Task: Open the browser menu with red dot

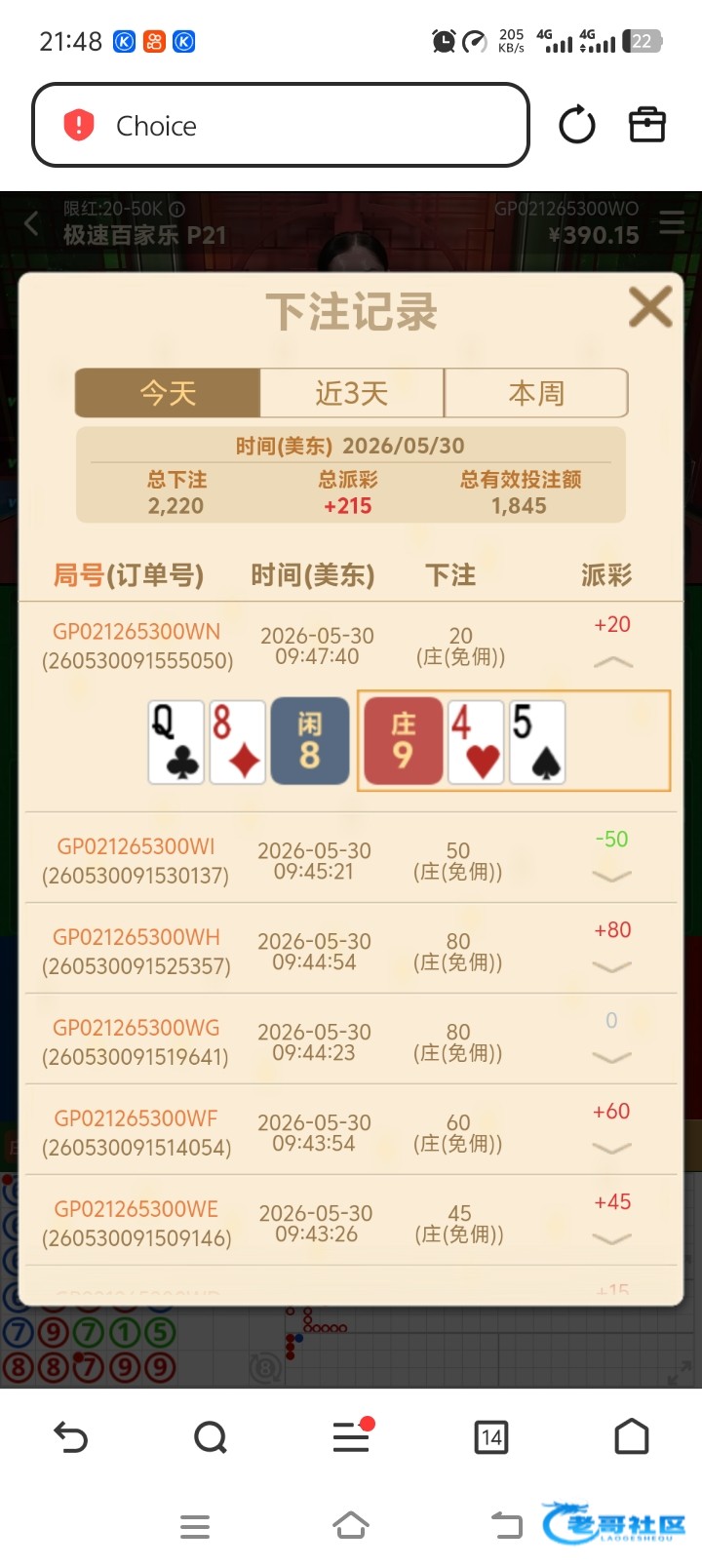Action: [x=352, y=1436]
